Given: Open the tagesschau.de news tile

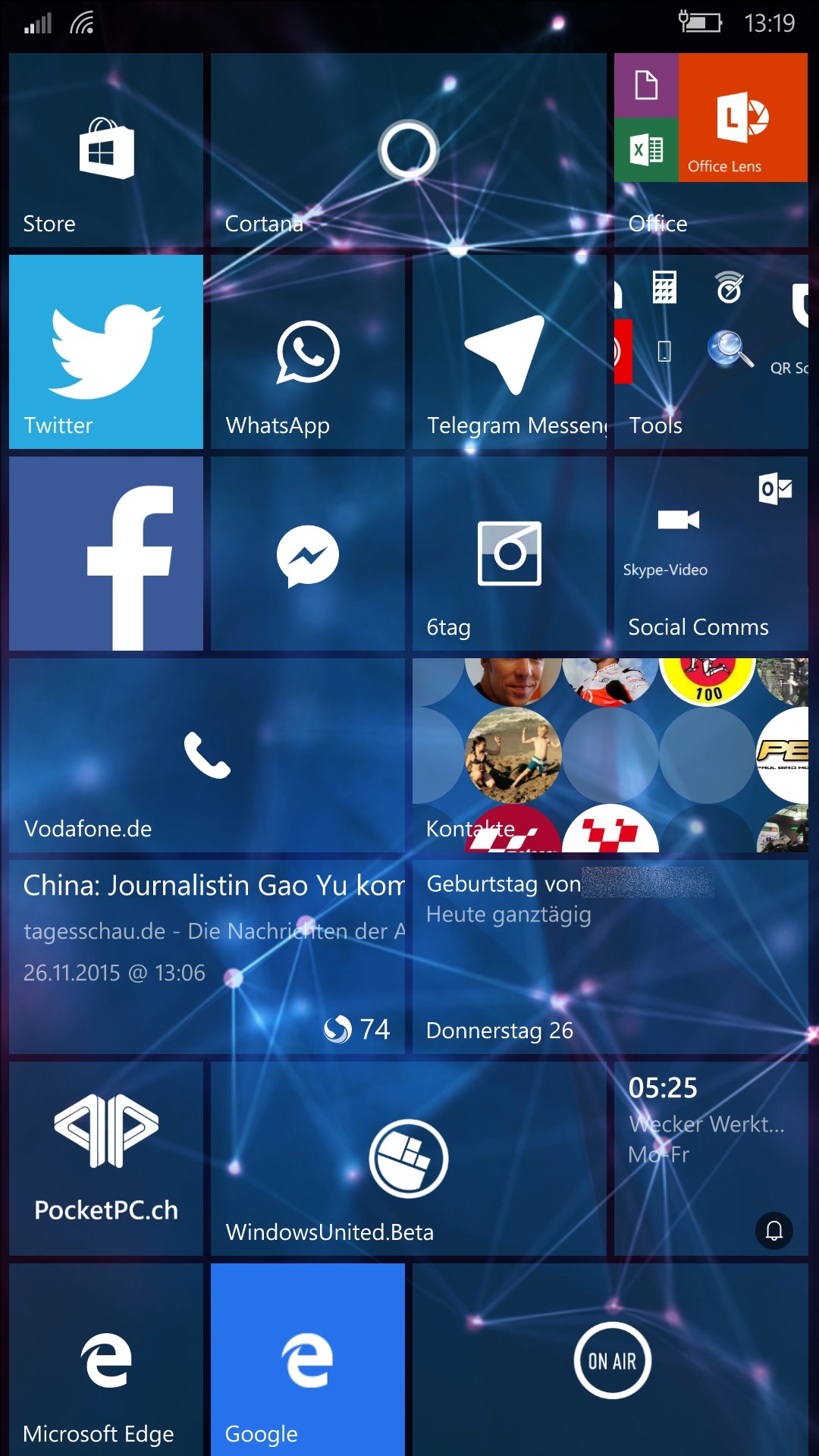Looking at the screenshot, I should pyautogui.click(x=207, y=957).
